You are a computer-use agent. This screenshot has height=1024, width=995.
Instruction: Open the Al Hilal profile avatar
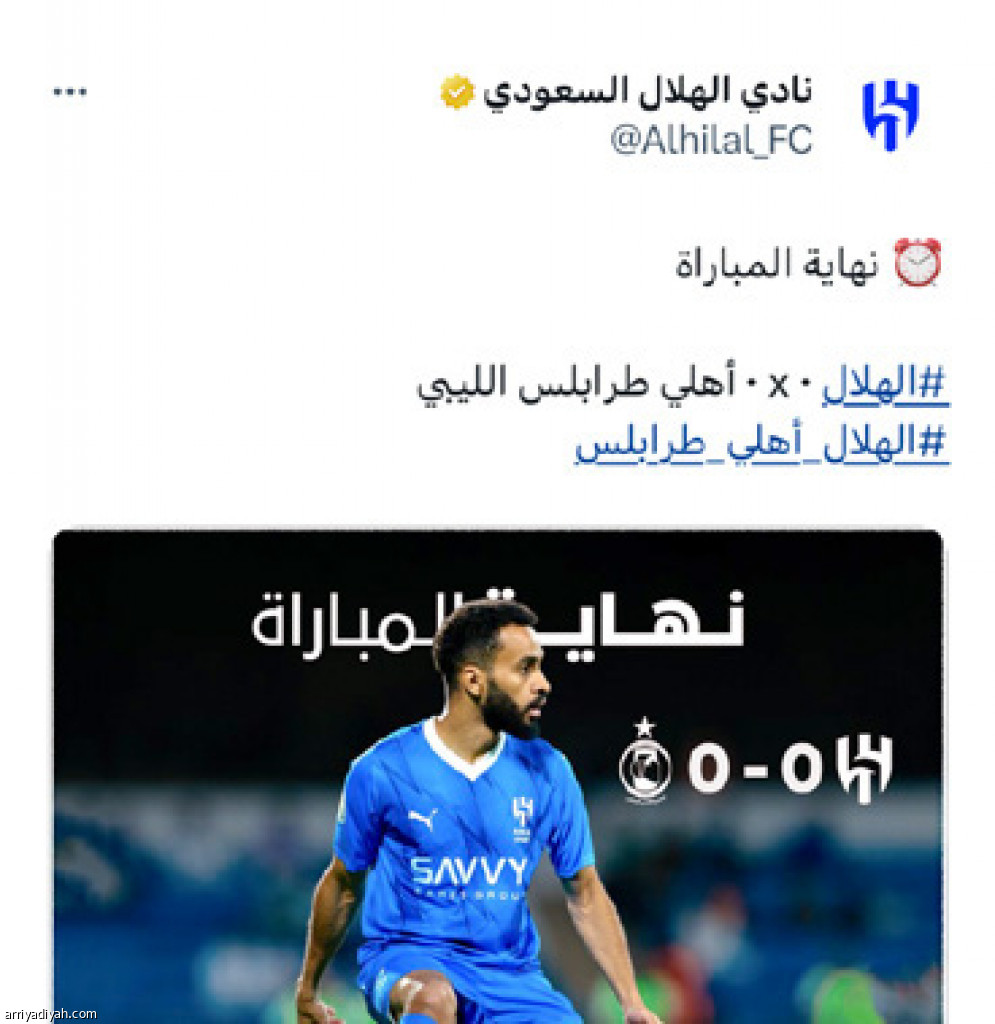pos(889,116)
